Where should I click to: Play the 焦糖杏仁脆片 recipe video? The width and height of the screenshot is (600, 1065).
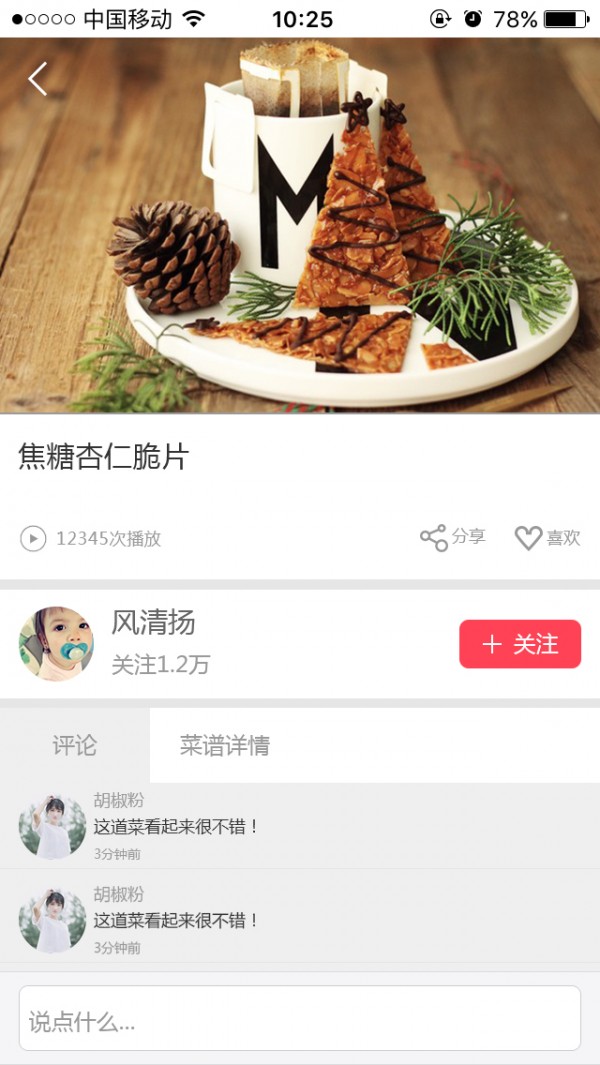click(x=33, y=539)
